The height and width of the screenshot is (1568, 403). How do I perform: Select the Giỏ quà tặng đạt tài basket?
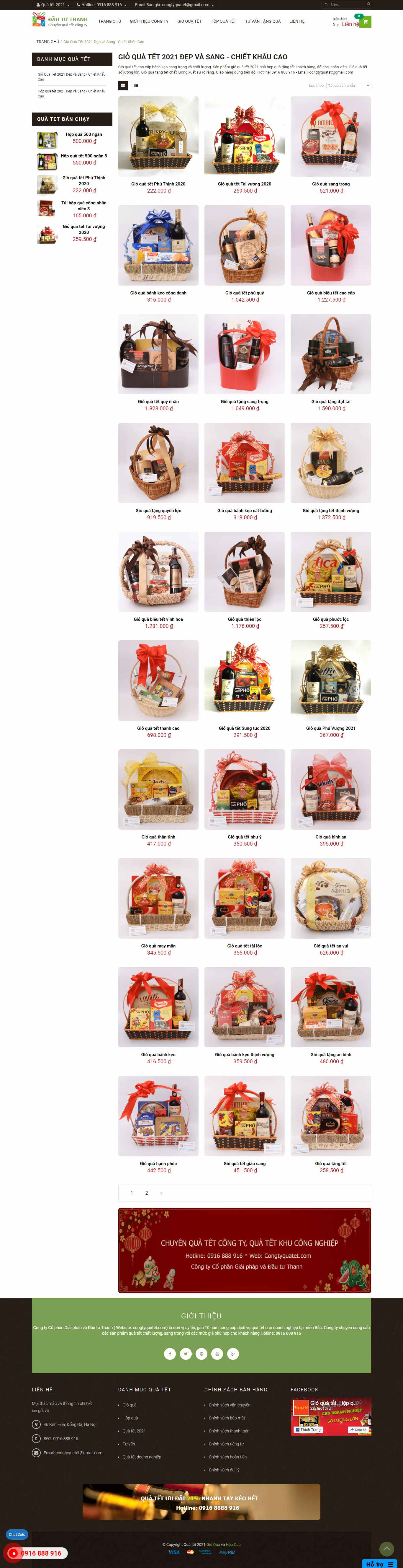(x=331, y=402)
